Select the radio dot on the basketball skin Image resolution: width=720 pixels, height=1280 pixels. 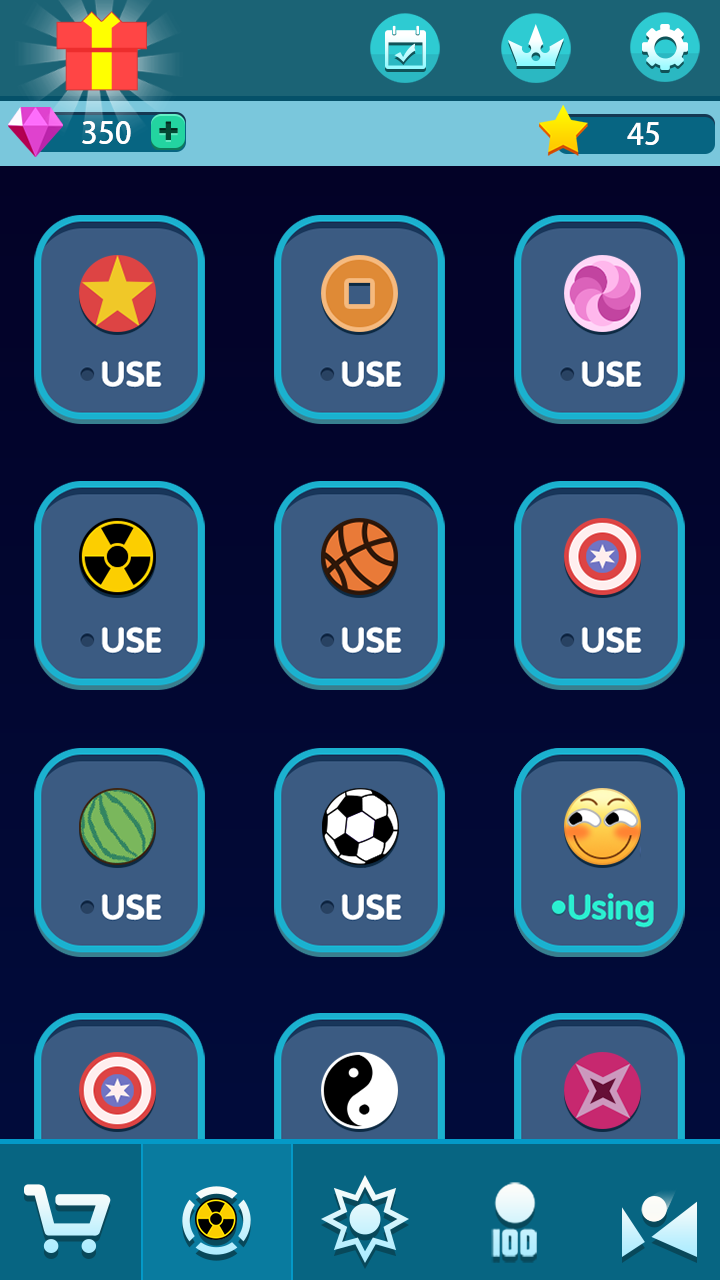coord(325,642)
